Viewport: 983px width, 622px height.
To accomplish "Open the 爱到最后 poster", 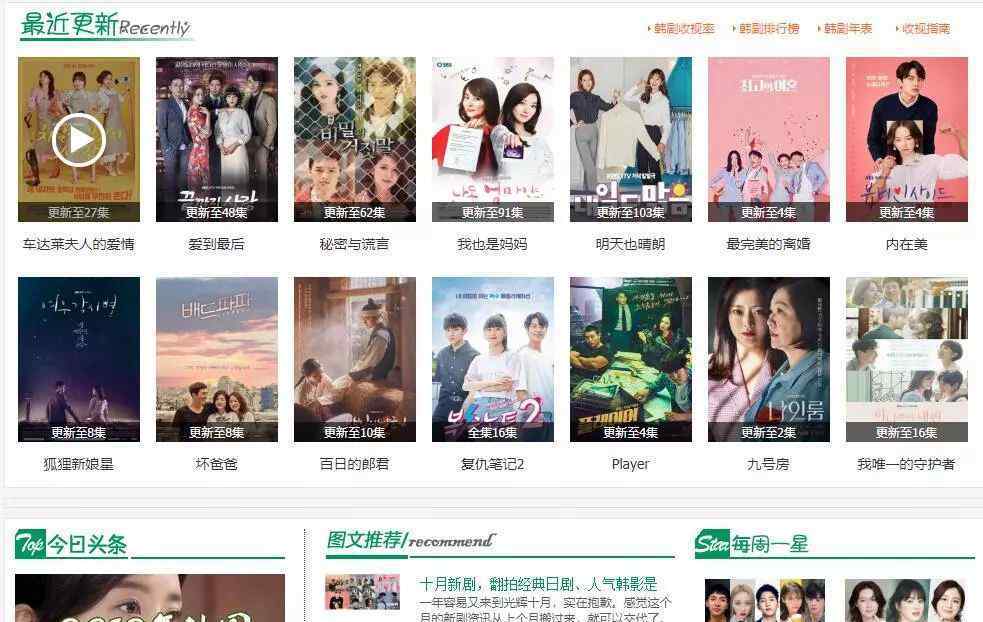I will (x=216, y=139).
